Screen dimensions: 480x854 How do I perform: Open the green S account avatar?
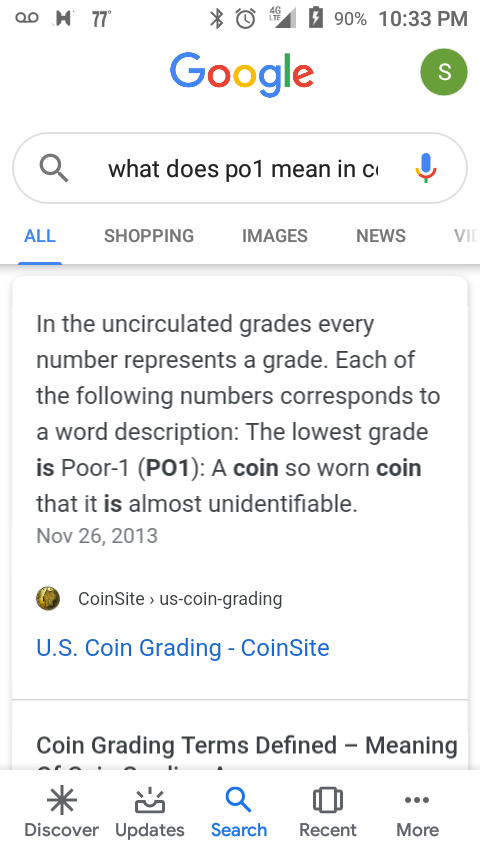(443, 72)
